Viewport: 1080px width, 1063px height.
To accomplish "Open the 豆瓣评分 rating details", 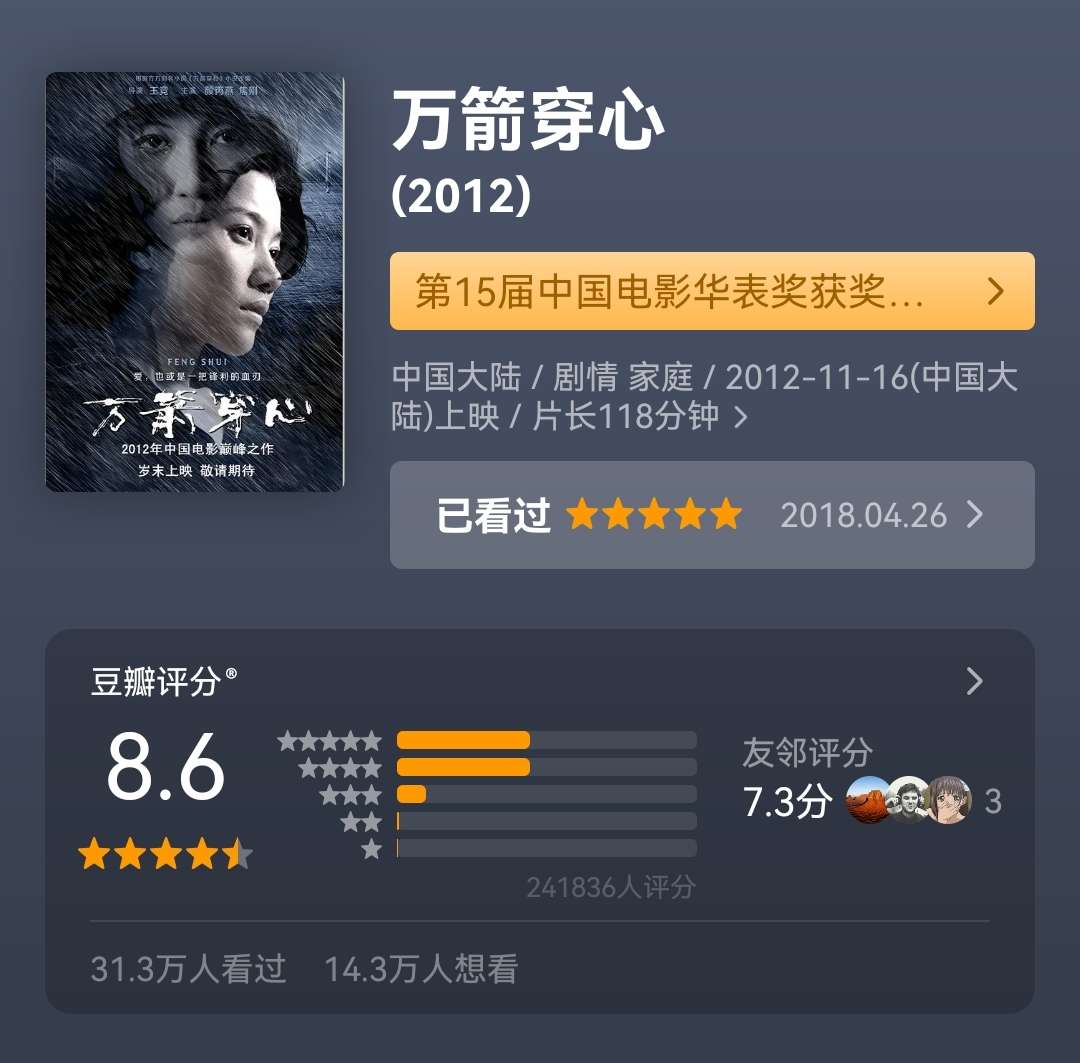I will tap(974, 682).
